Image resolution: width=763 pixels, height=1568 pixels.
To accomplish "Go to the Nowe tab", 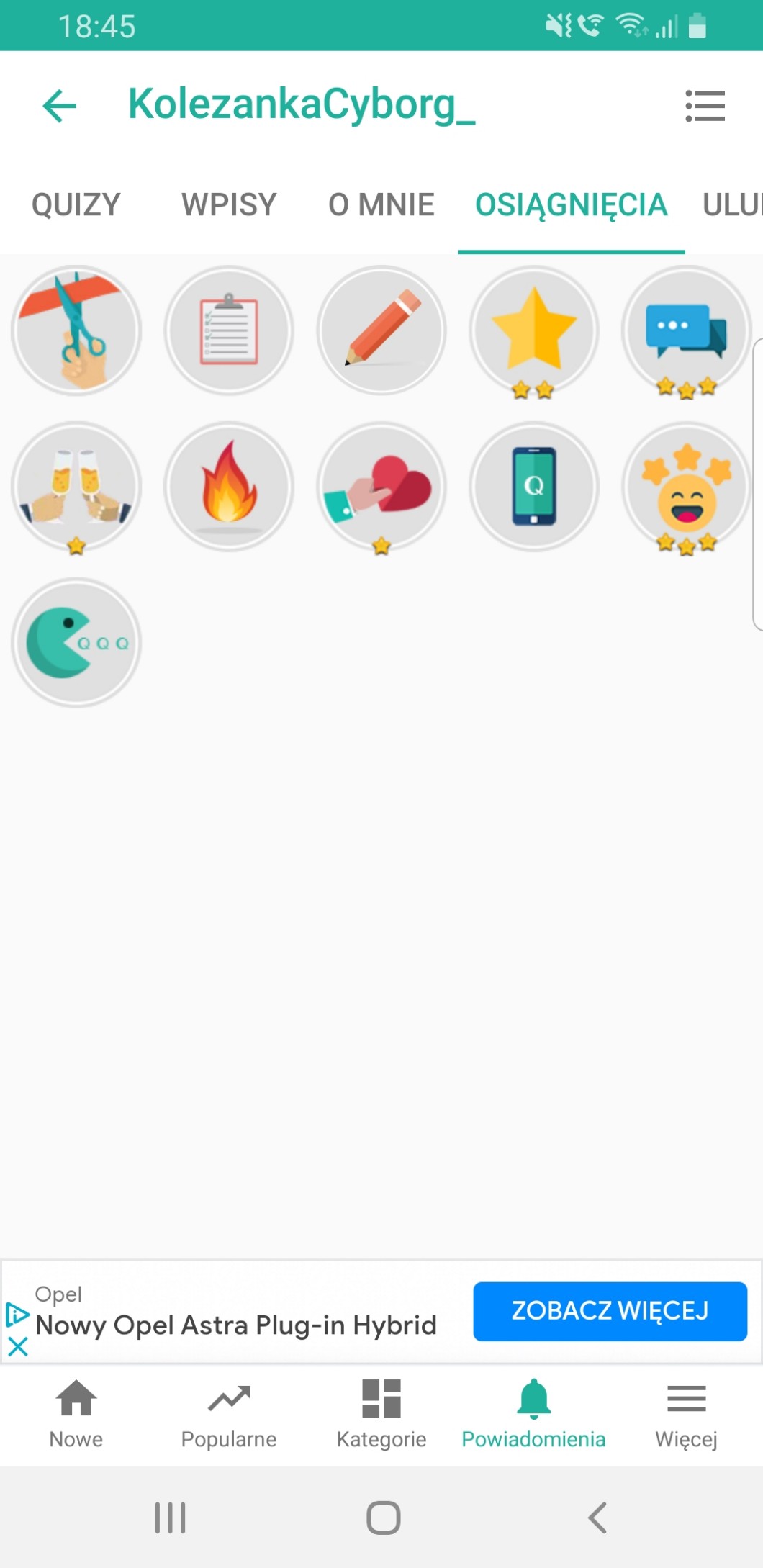I will point(76,1415).
